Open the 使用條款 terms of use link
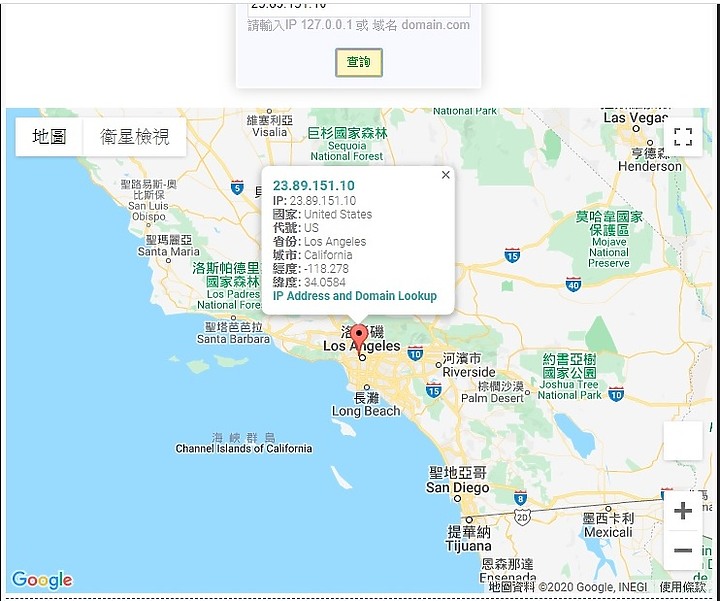720x601 pixels. point(682,587)
